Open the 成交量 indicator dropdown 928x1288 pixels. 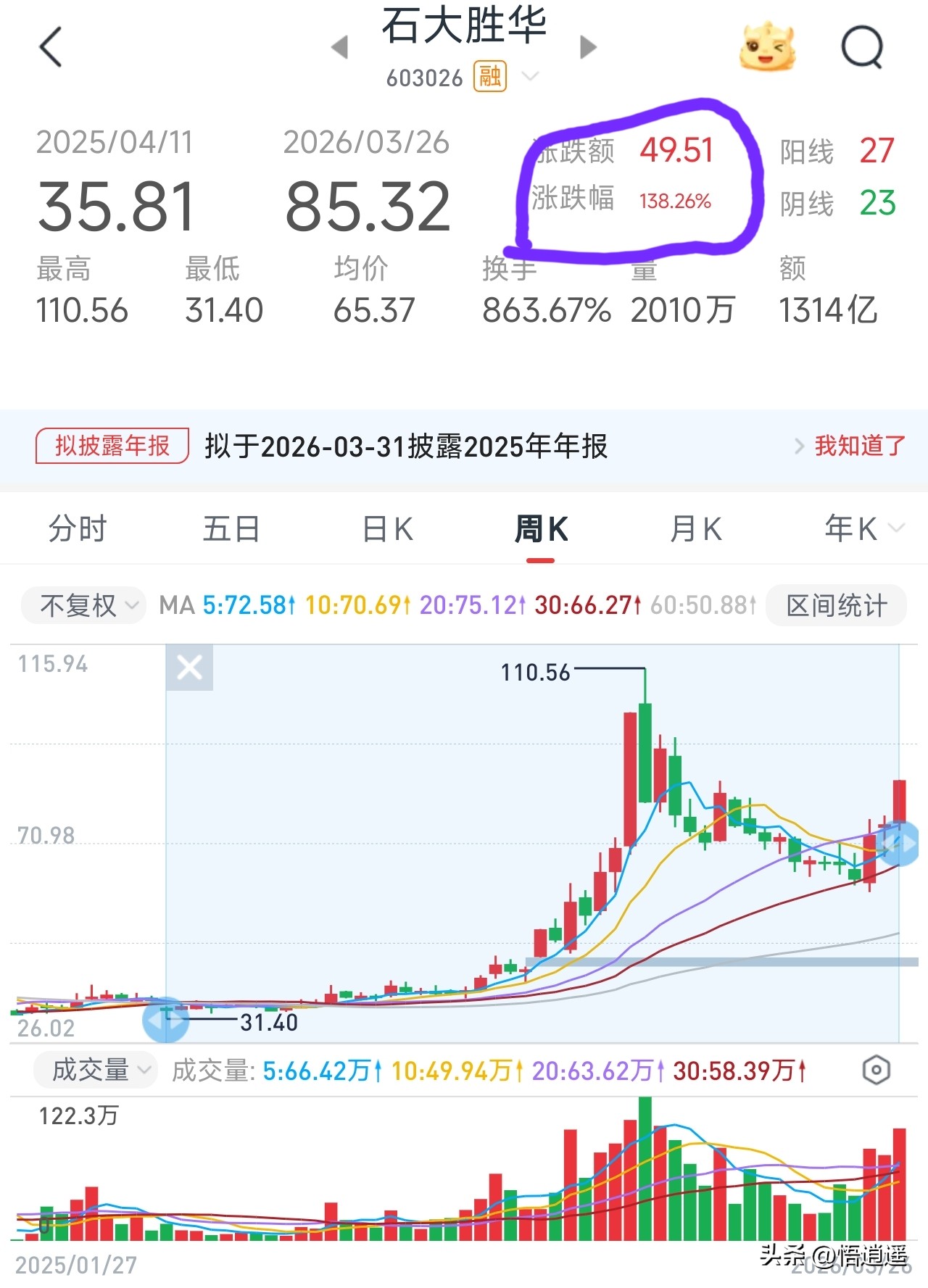(95, 1071)
